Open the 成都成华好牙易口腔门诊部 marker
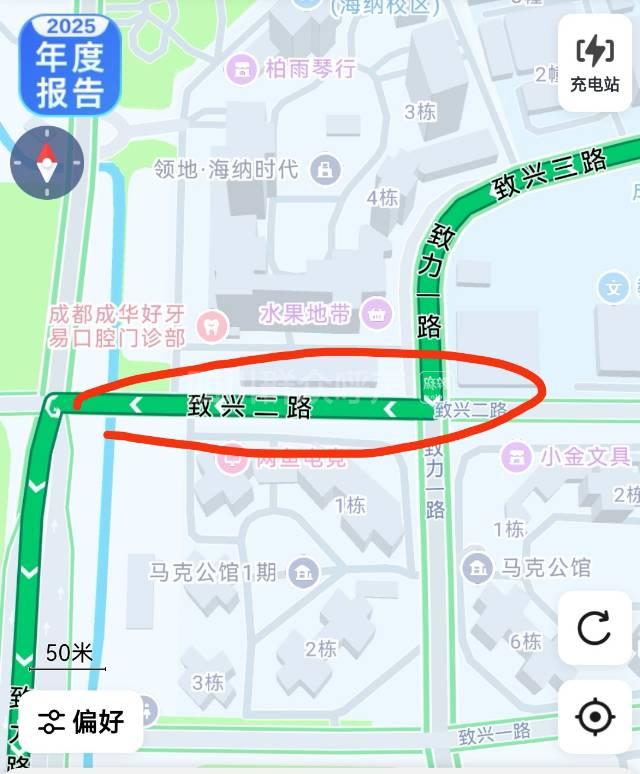Image resolution: width=640 pixels, height=774 pixels. (211, 324)
